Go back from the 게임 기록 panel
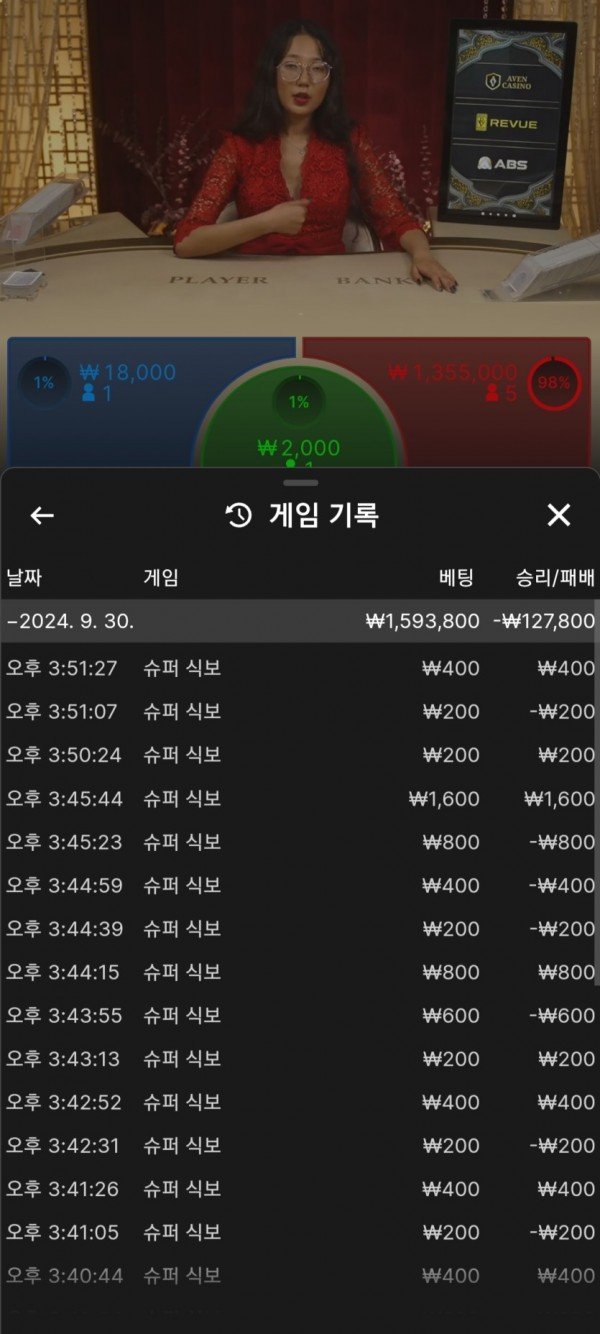 42,516
